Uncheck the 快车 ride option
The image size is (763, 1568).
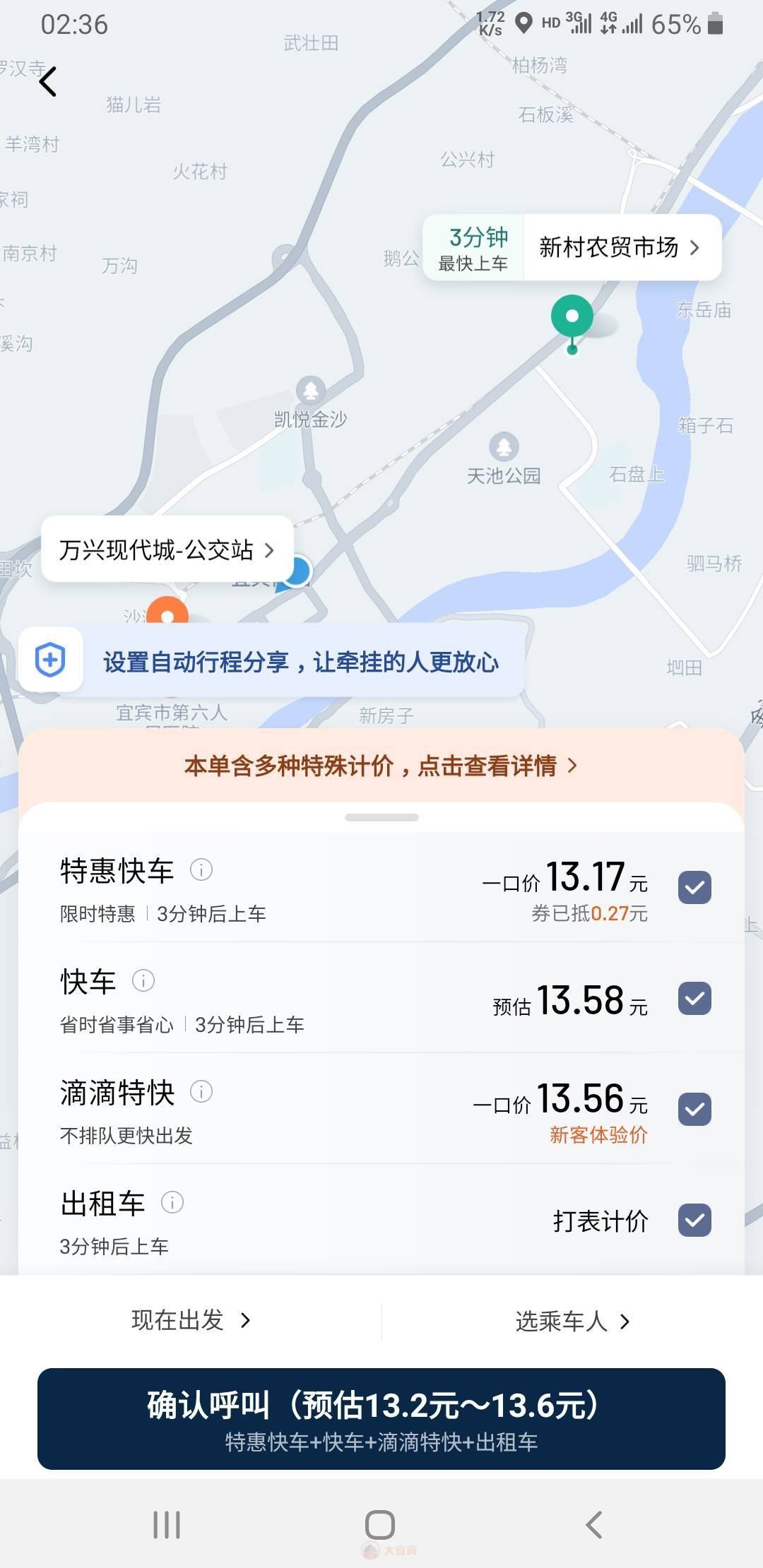coord(694,998)
